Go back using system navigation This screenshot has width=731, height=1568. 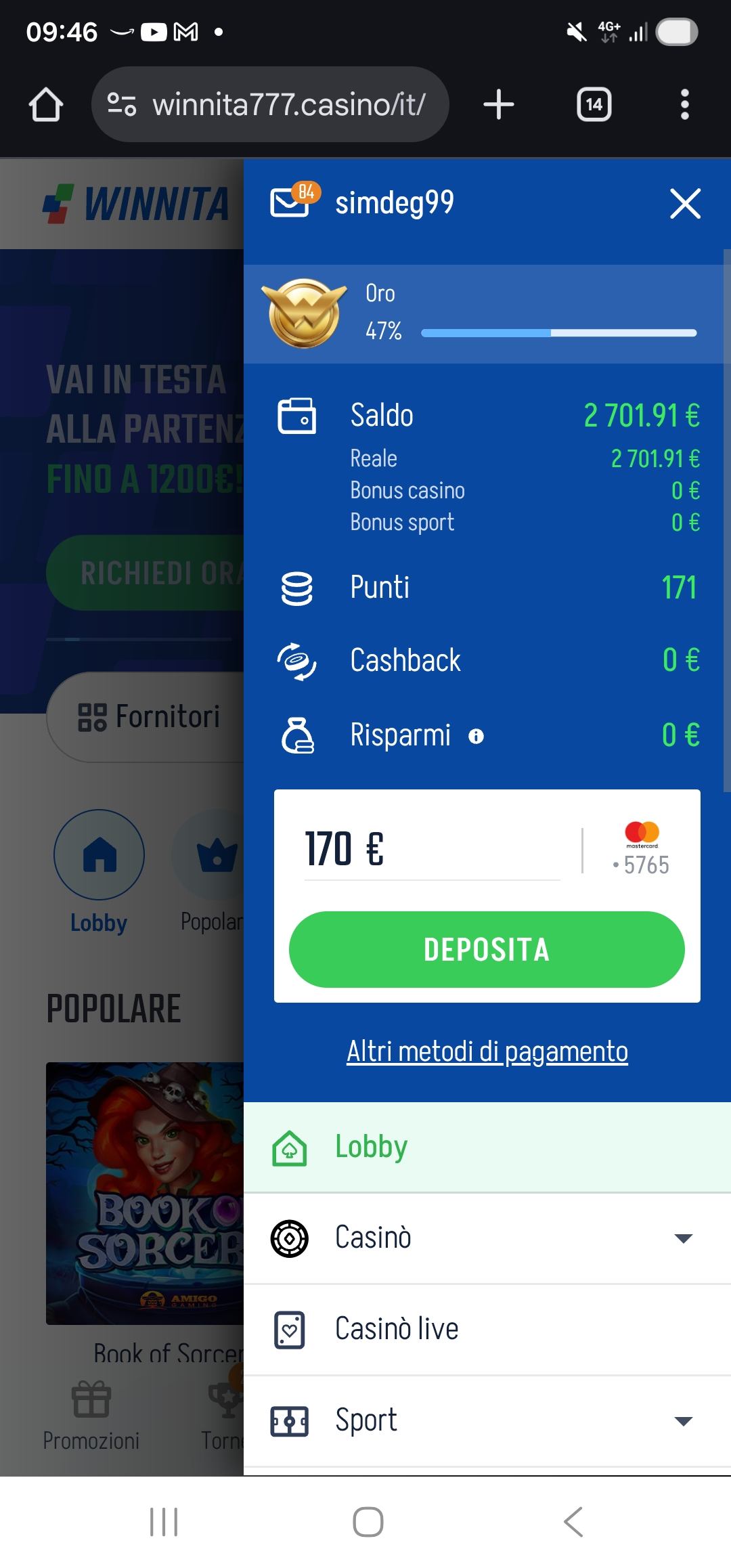[x=573, y=1522]
